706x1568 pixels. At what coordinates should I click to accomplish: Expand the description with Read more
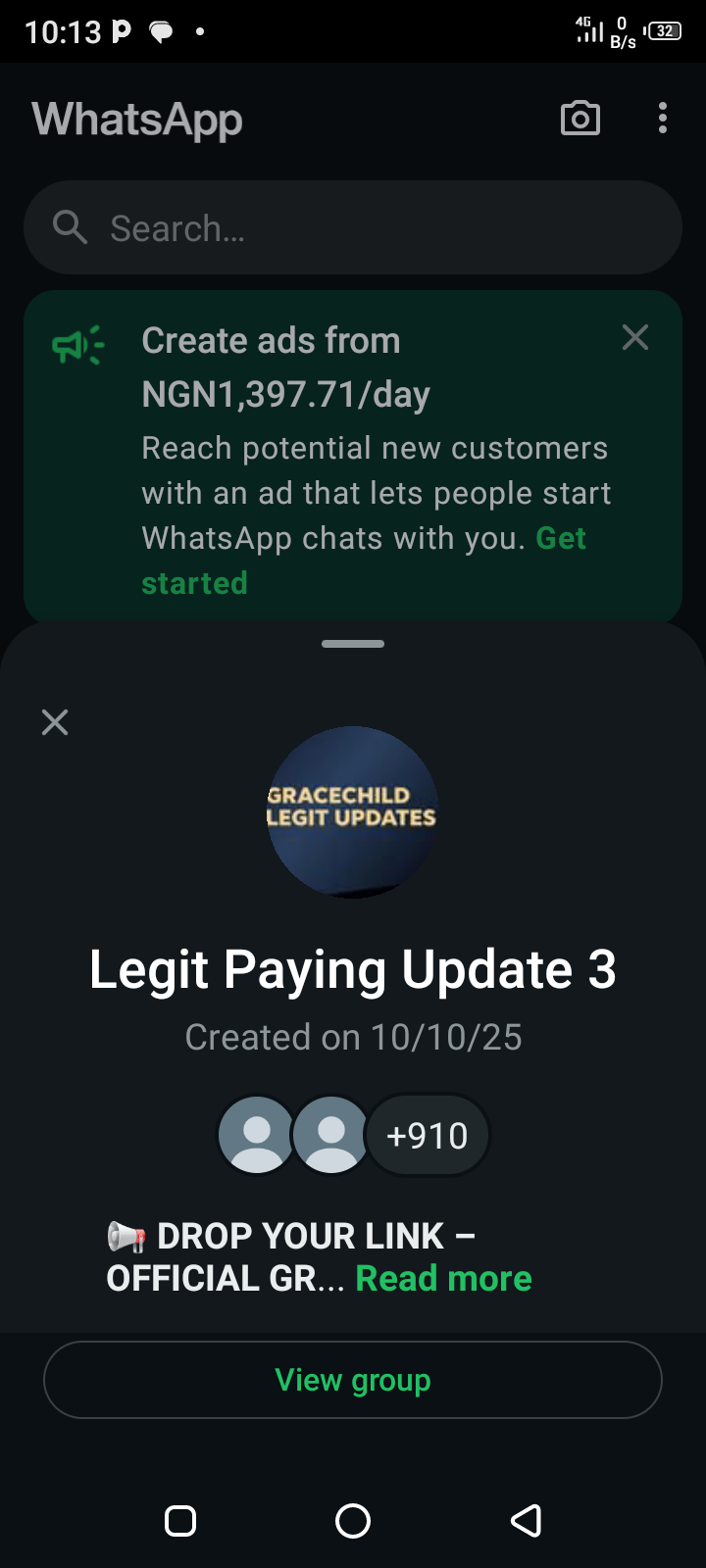[x=443, y=1279]
